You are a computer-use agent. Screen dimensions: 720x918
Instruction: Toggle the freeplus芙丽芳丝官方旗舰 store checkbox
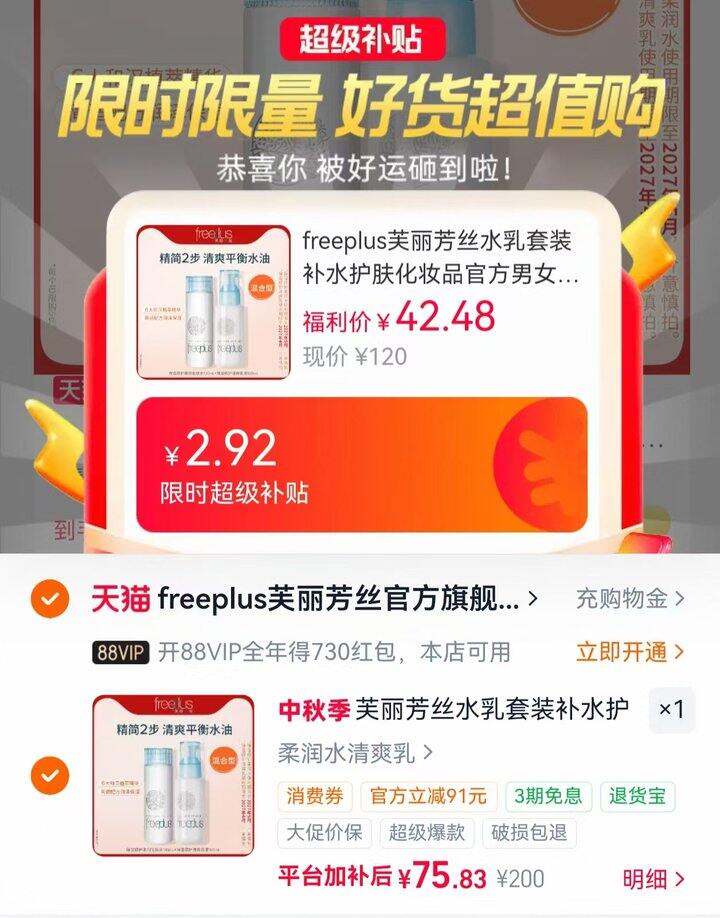tap(50, 598)
